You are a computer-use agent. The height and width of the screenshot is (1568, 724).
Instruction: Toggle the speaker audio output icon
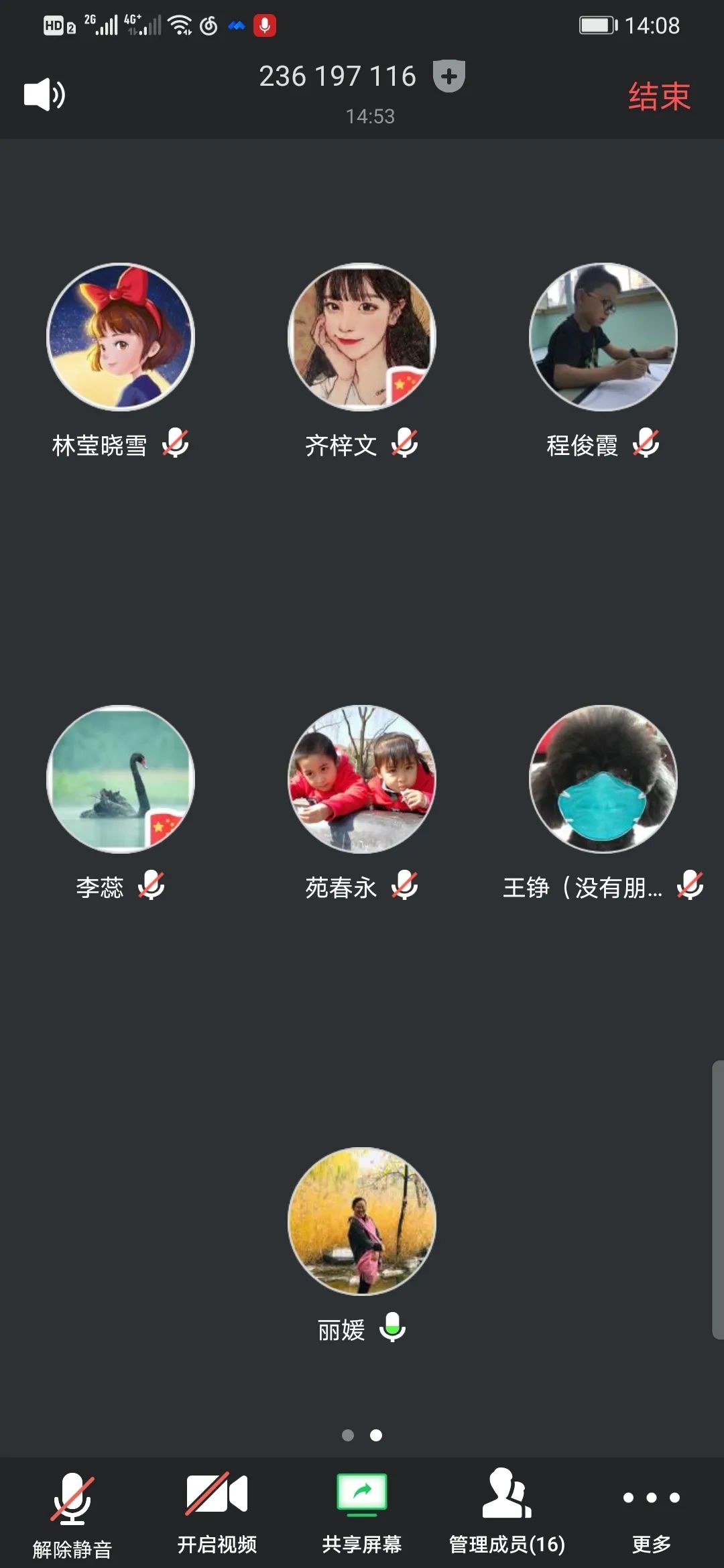44,94
